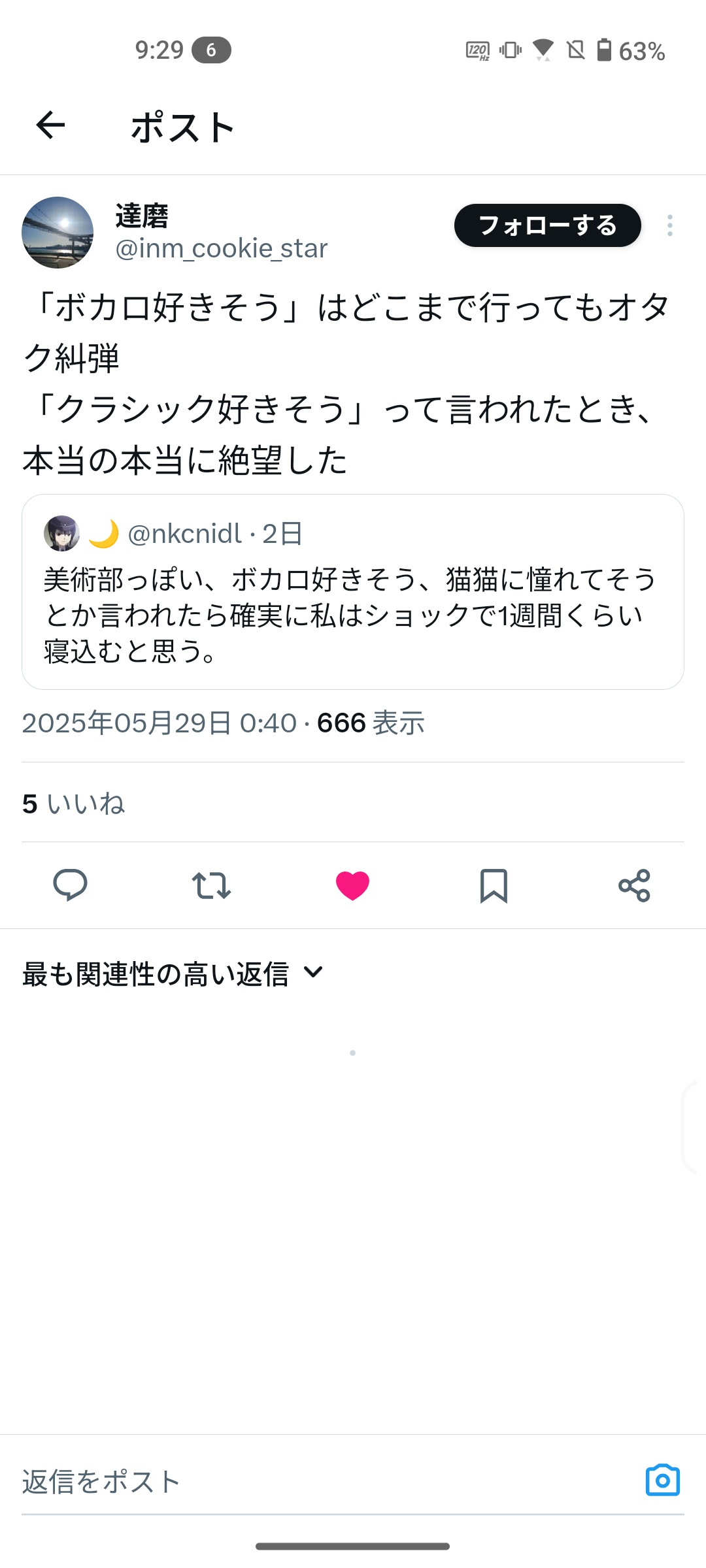This screenshot has width=706, height=1568.
Task: Attach a photo with the camera icon
Action: (662, 1480)
